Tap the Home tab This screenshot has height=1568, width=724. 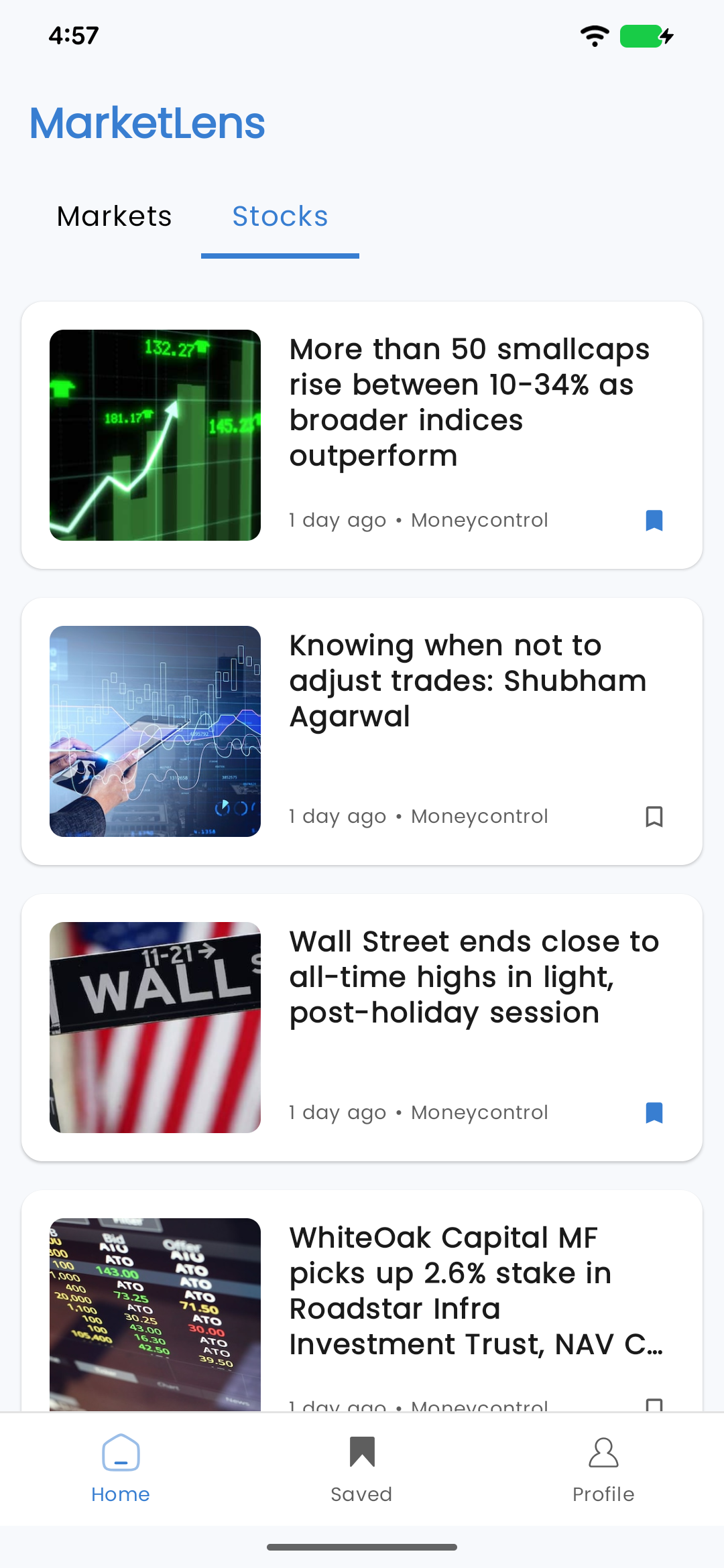tap(121, 1469)
